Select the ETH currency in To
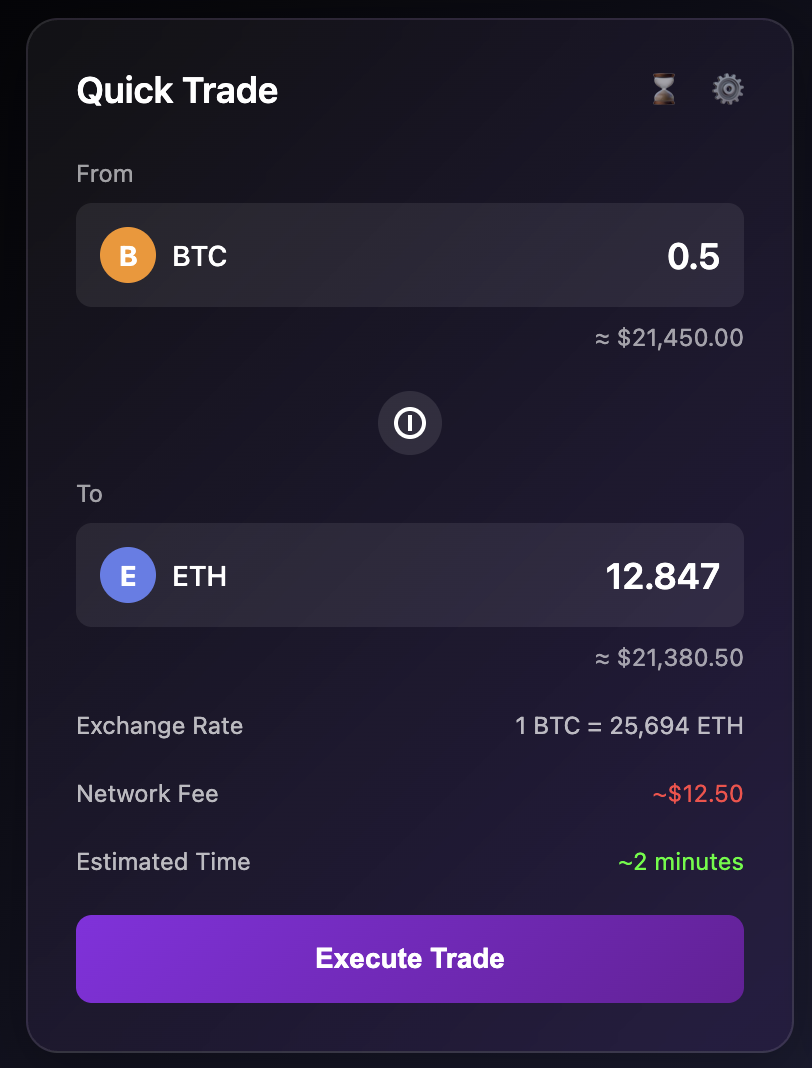The image size is (812, 1068). [x=165, y=576]
